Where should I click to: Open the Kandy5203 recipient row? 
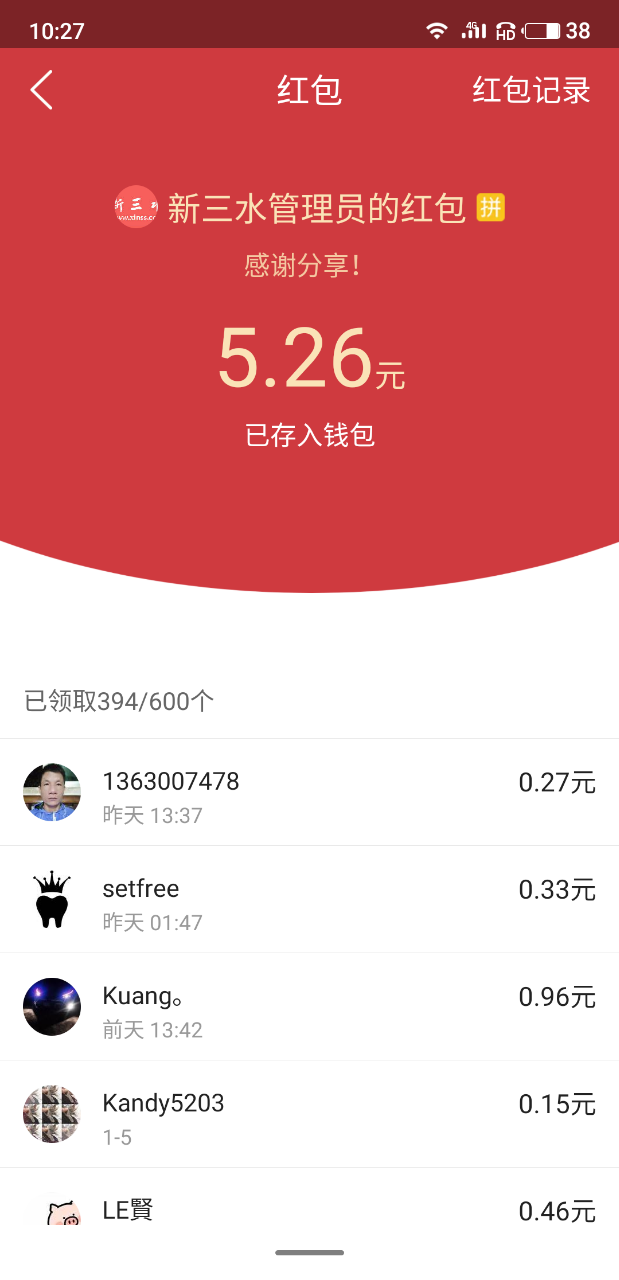309,1115
